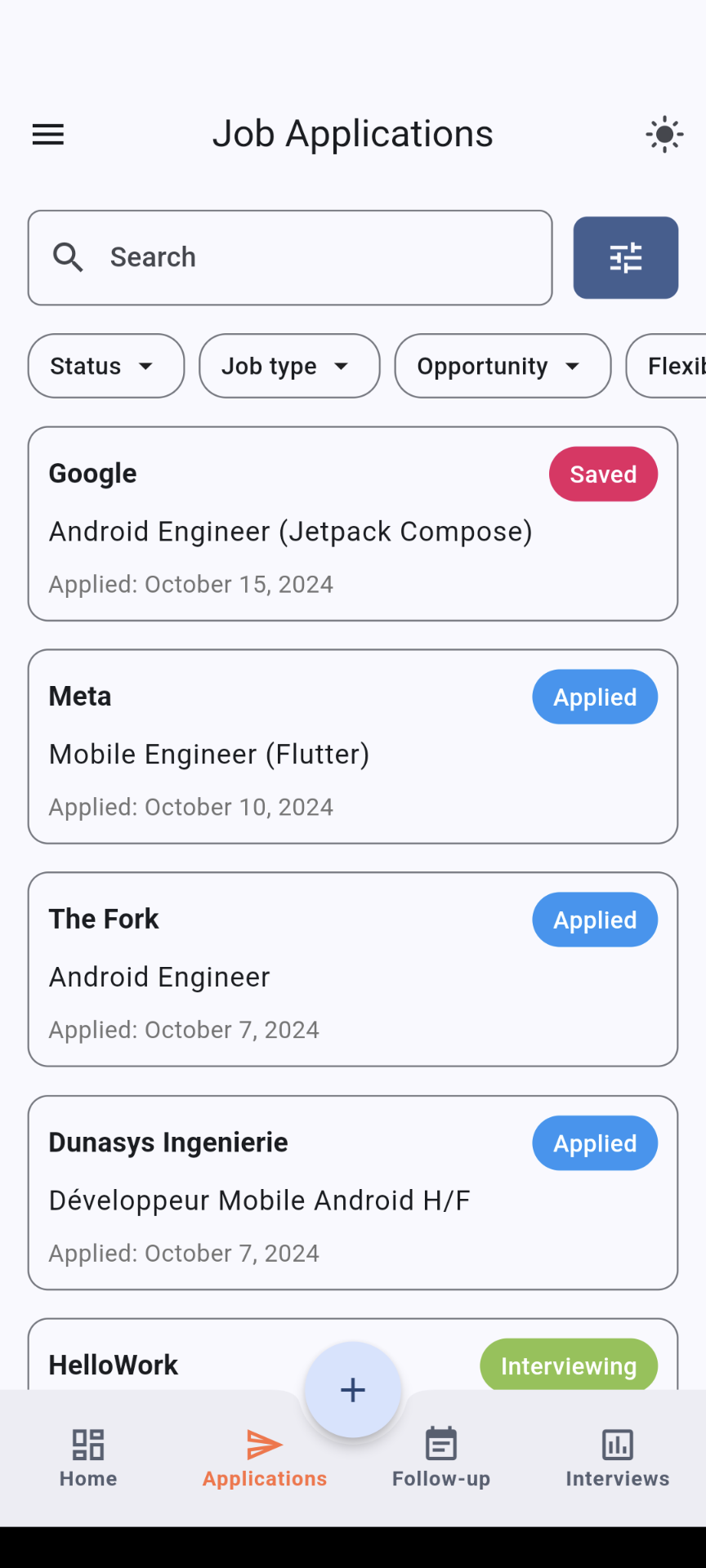Switch to the Follow-up tab
The image size is (706, 1568).
pos(440,1458)
